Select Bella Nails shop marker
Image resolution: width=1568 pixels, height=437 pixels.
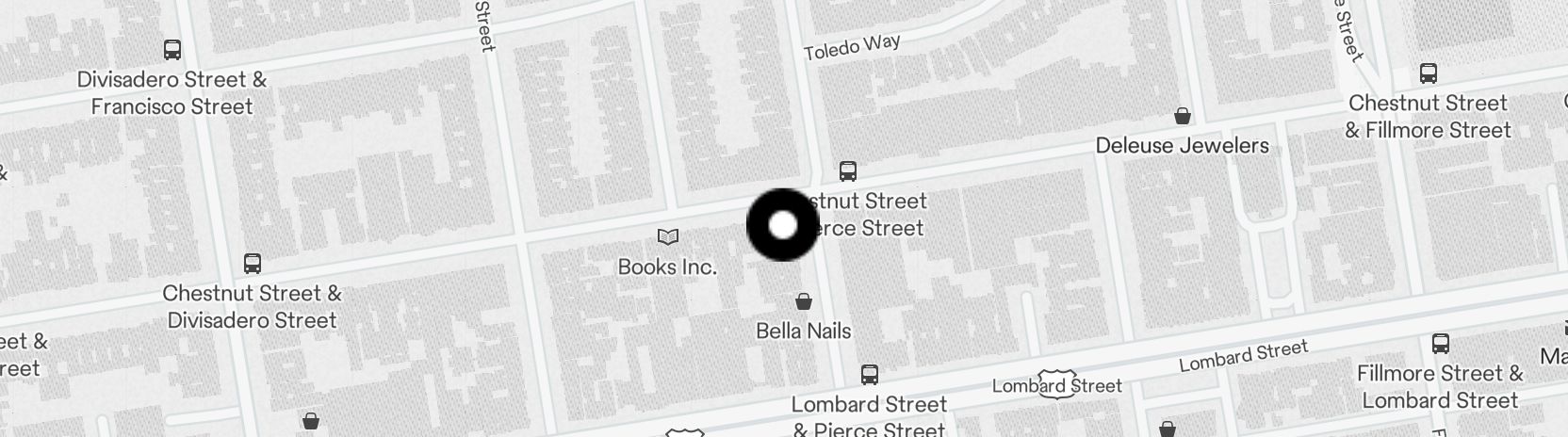click(x=804, y=301)
